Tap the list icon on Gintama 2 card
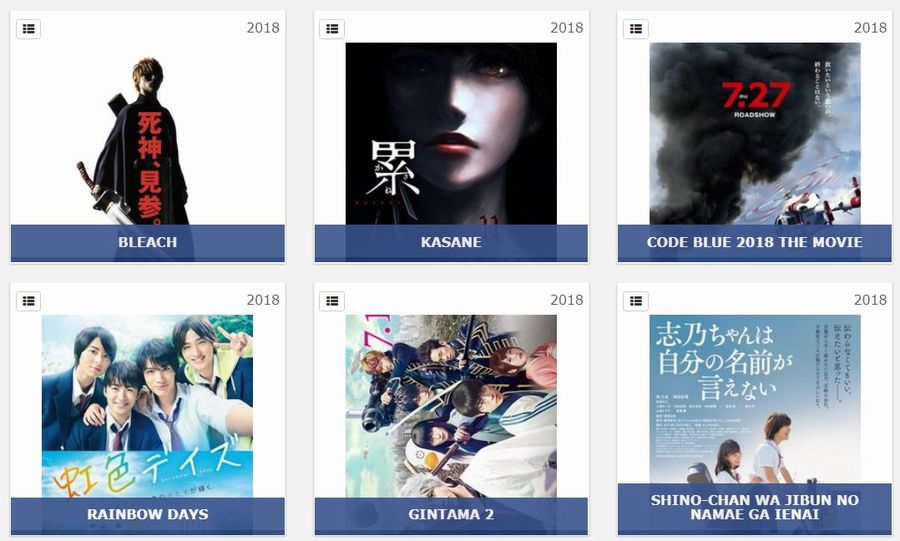This screenshot has width=900, height=541. tap(332, 301)
